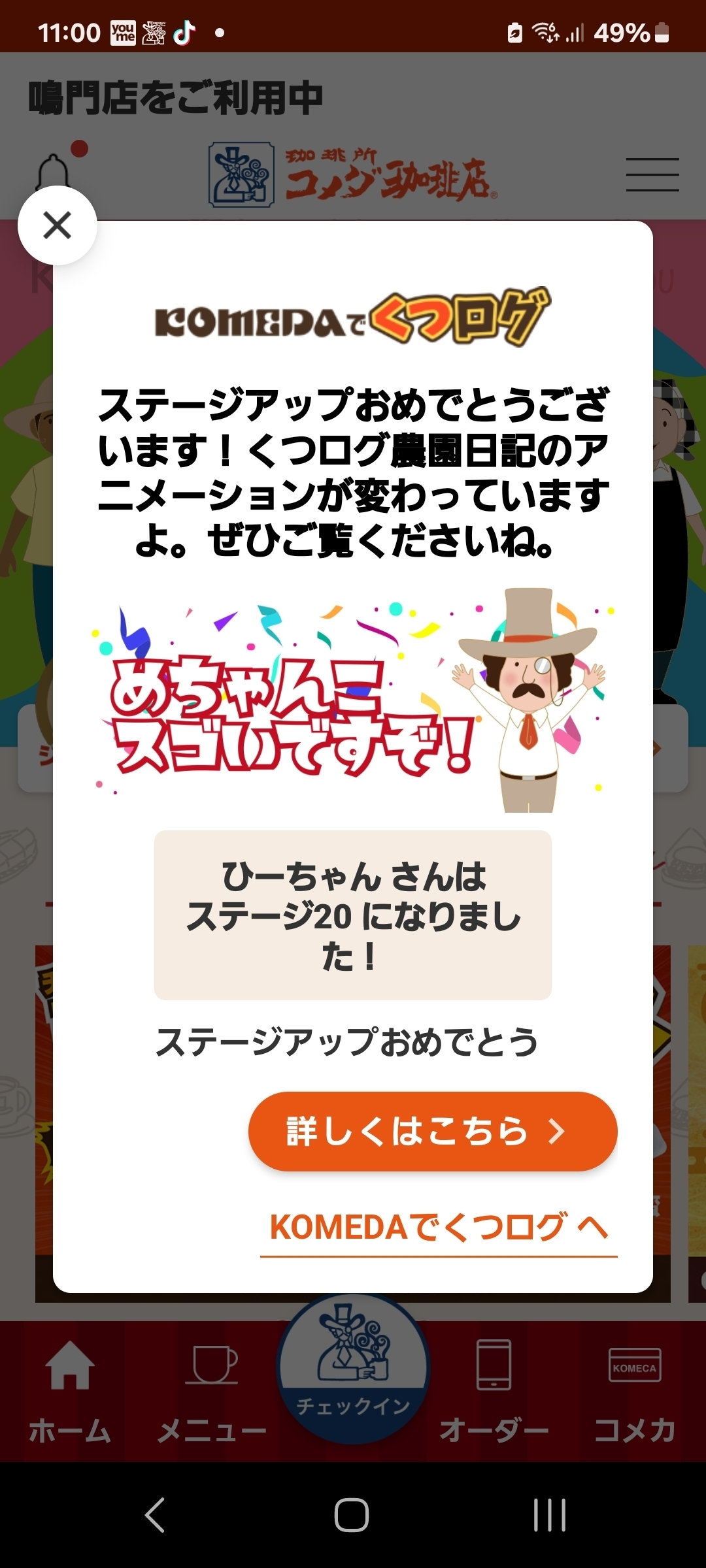Tap the チェックイン button
Image resolution: width=706 pixels, height=1568 pixels.
click(x=353, y=1369)
